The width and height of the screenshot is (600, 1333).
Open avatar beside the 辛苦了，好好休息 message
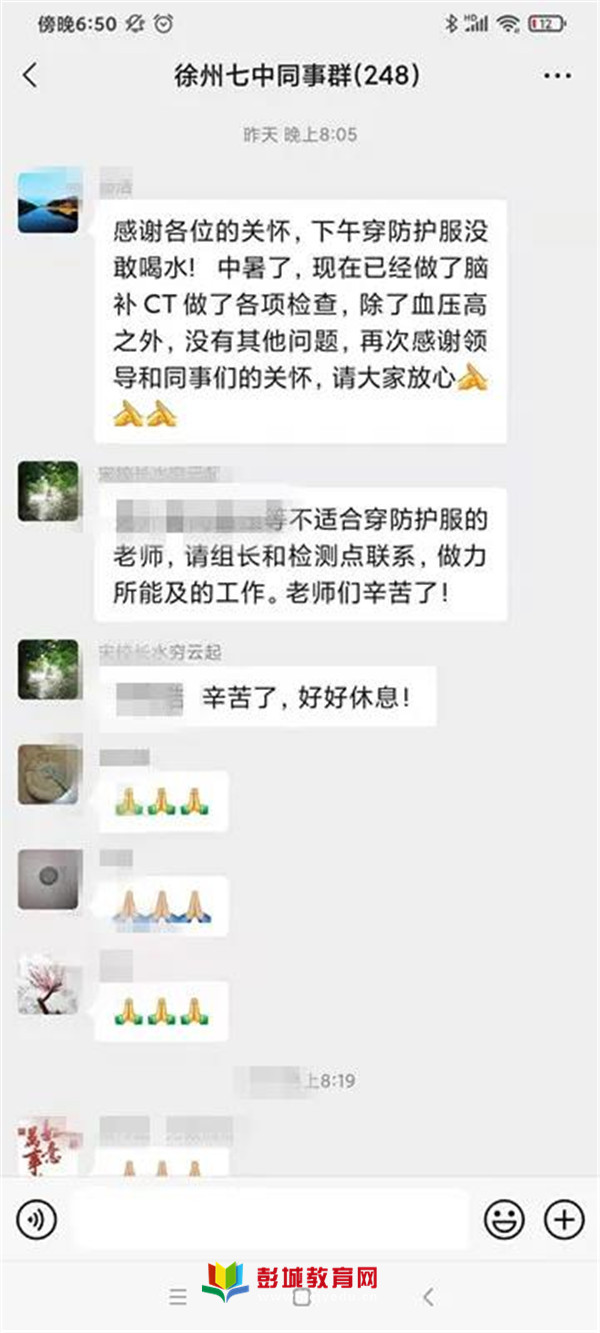point(48,669)
